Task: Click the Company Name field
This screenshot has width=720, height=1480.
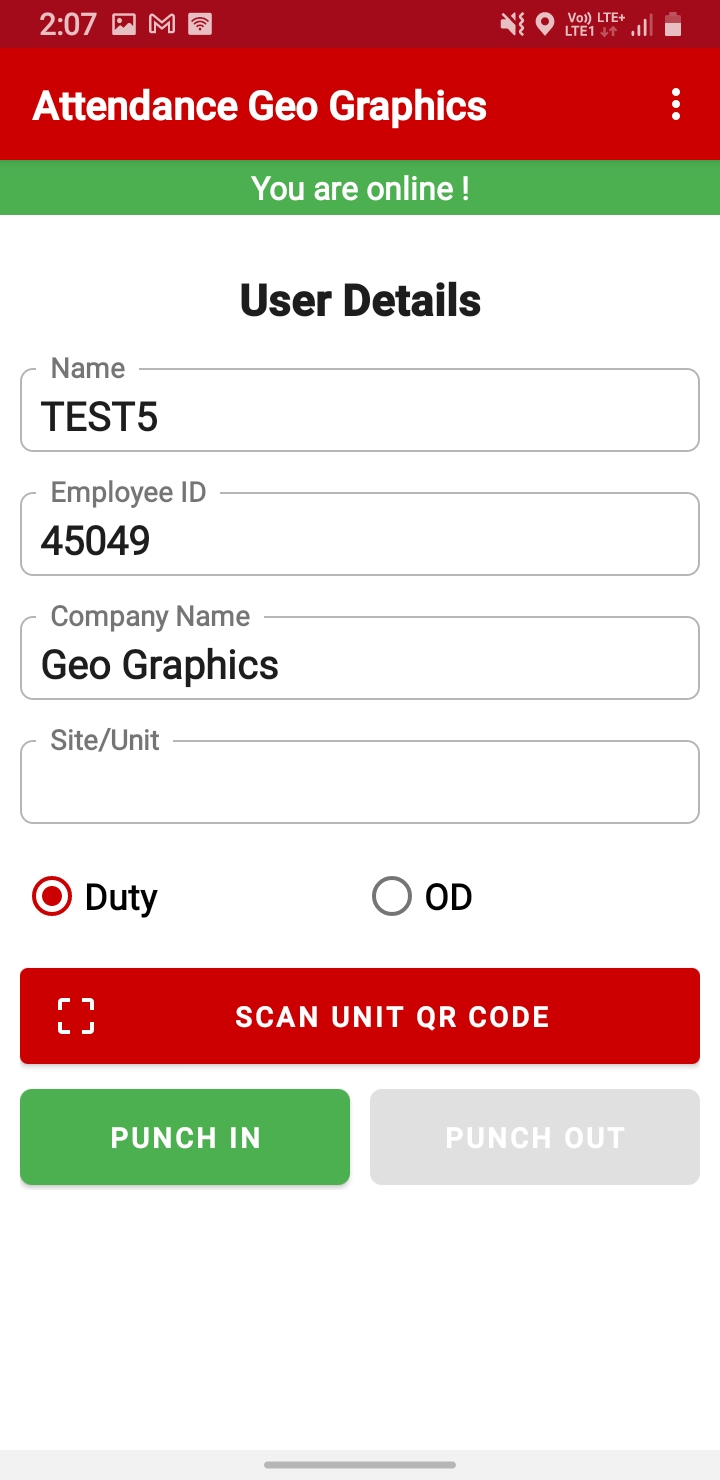Action: (x=360, y=657)
